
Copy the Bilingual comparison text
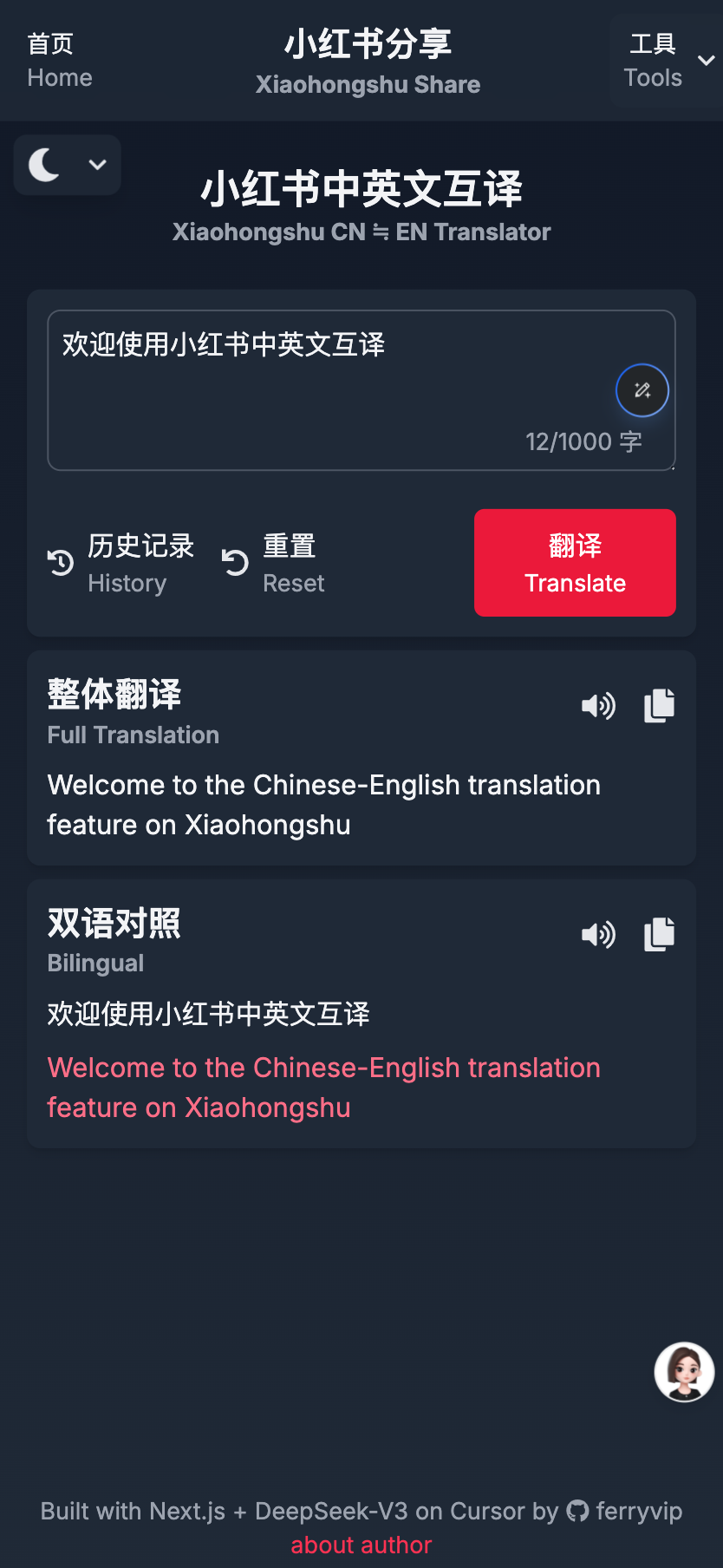[x=659, y=934]
